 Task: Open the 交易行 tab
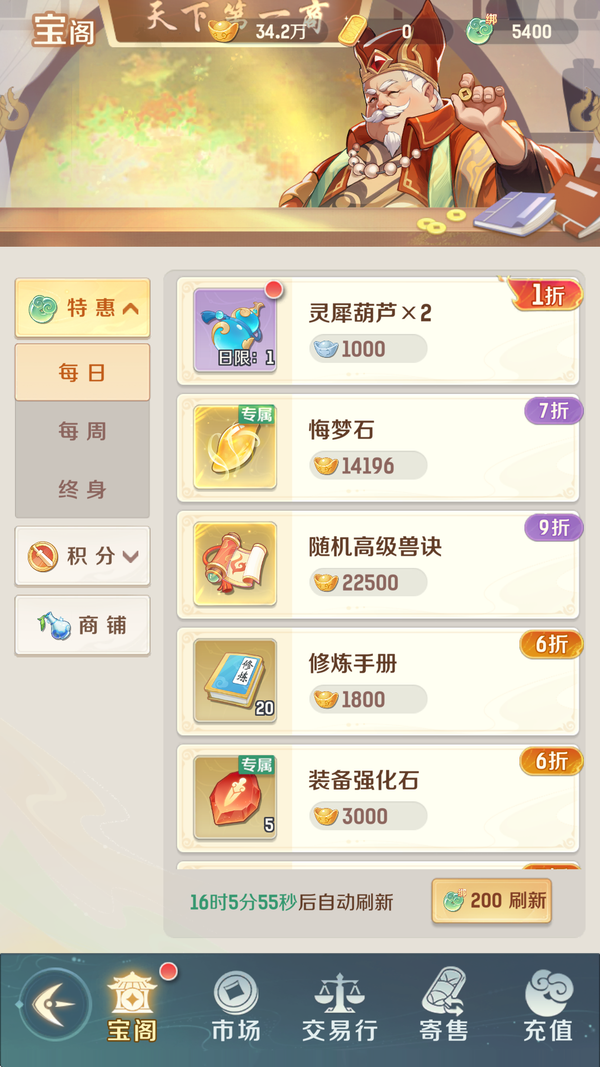coord(339,1005)
